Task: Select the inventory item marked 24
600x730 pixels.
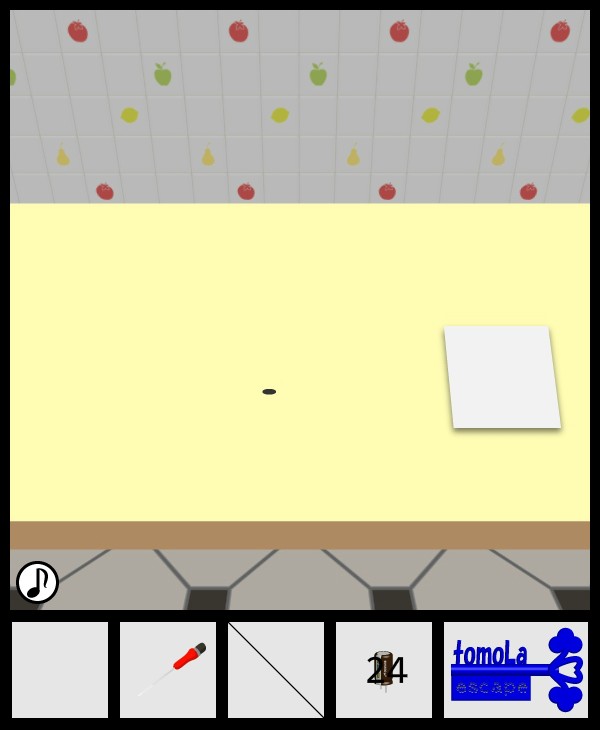Action: pyautogui.click(x=384, y=670)
